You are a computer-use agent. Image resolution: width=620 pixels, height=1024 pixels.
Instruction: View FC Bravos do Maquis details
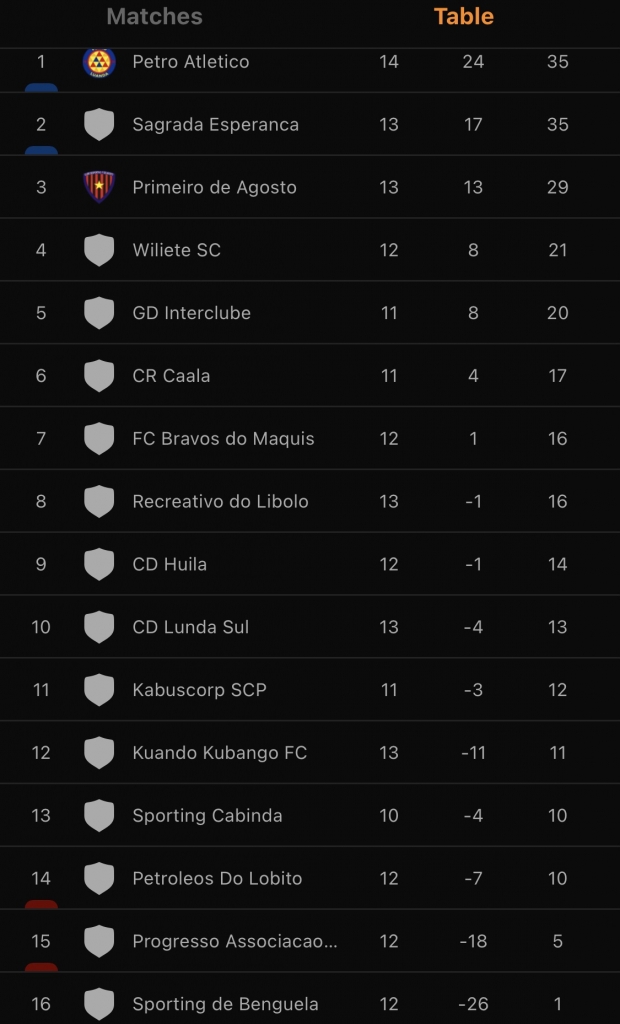tap(223, 439)
